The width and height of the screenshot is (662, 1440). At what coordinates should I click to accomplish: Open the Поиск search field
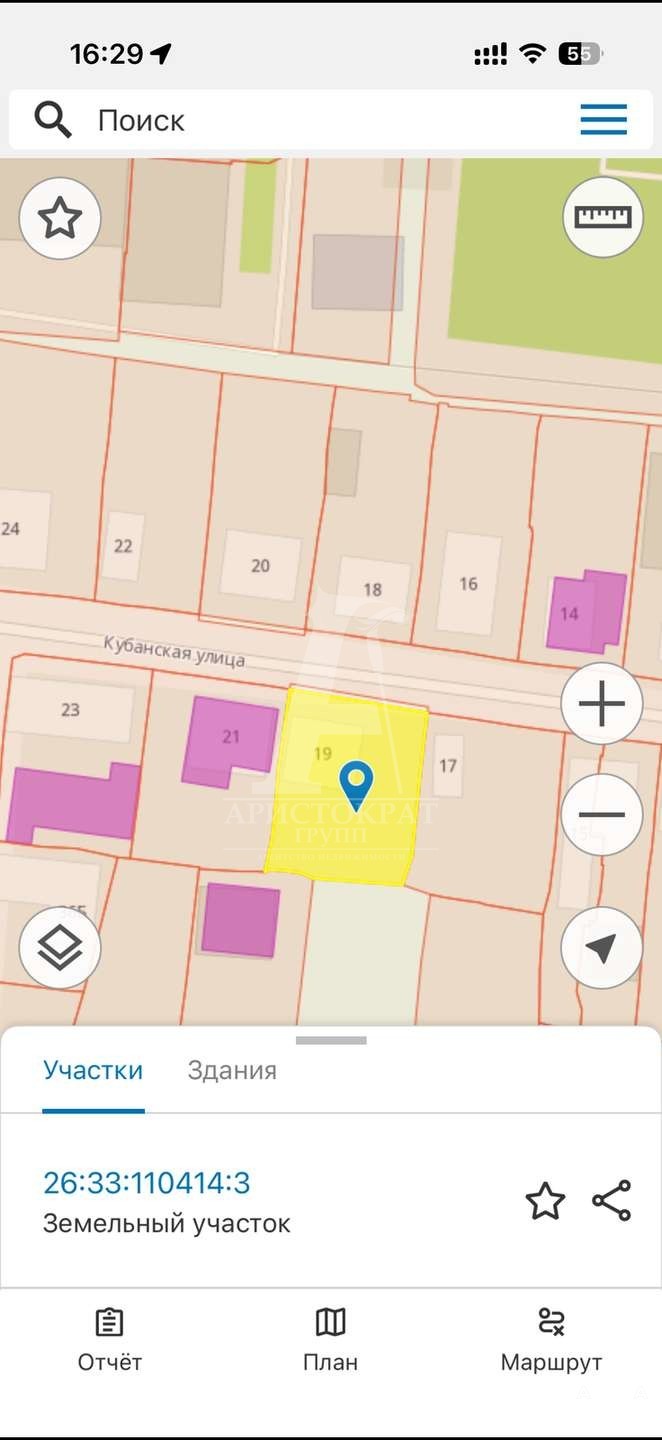(300, 121)
